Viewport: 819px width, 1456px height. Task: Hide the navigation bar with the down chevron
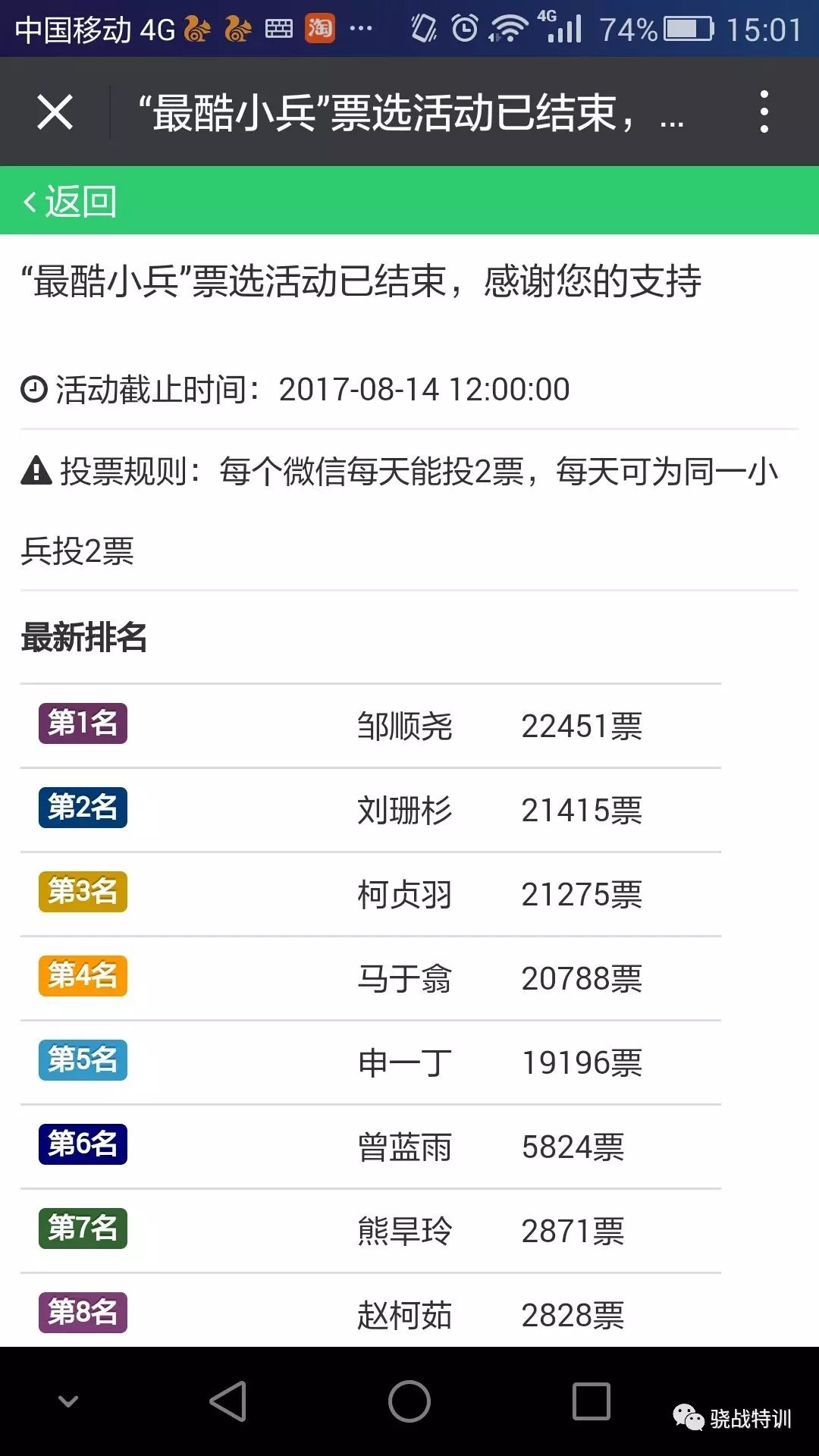68,1401
